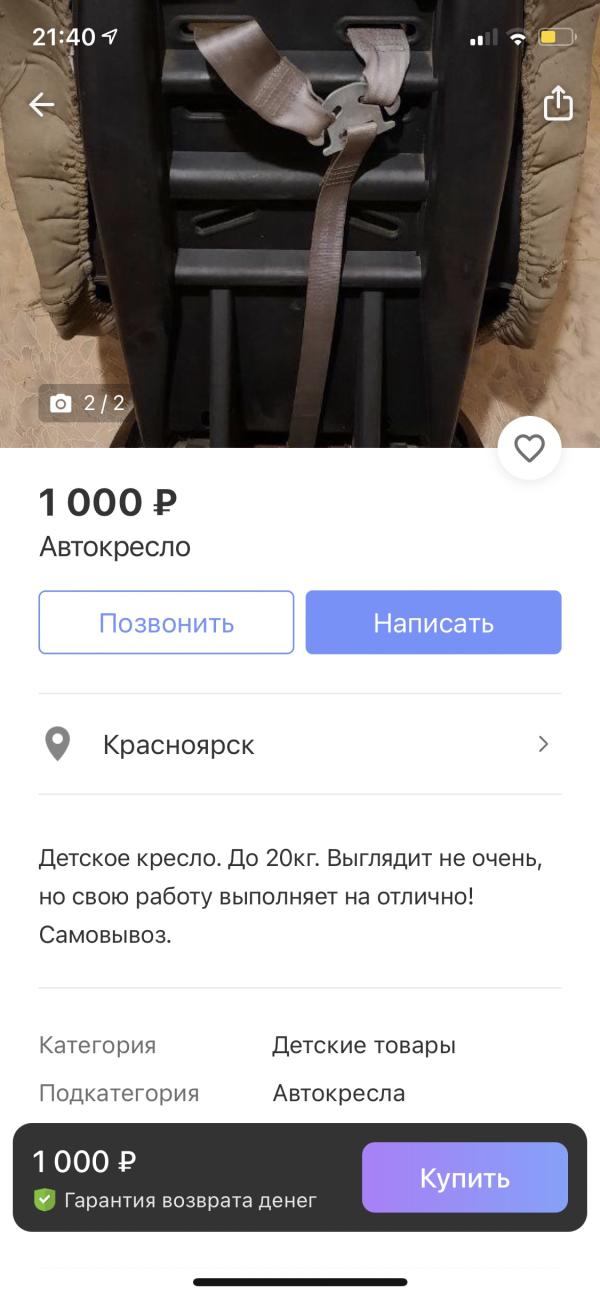Open the Красноярск location row
The width and height of the screenshot is (600, 1298).
300,744
